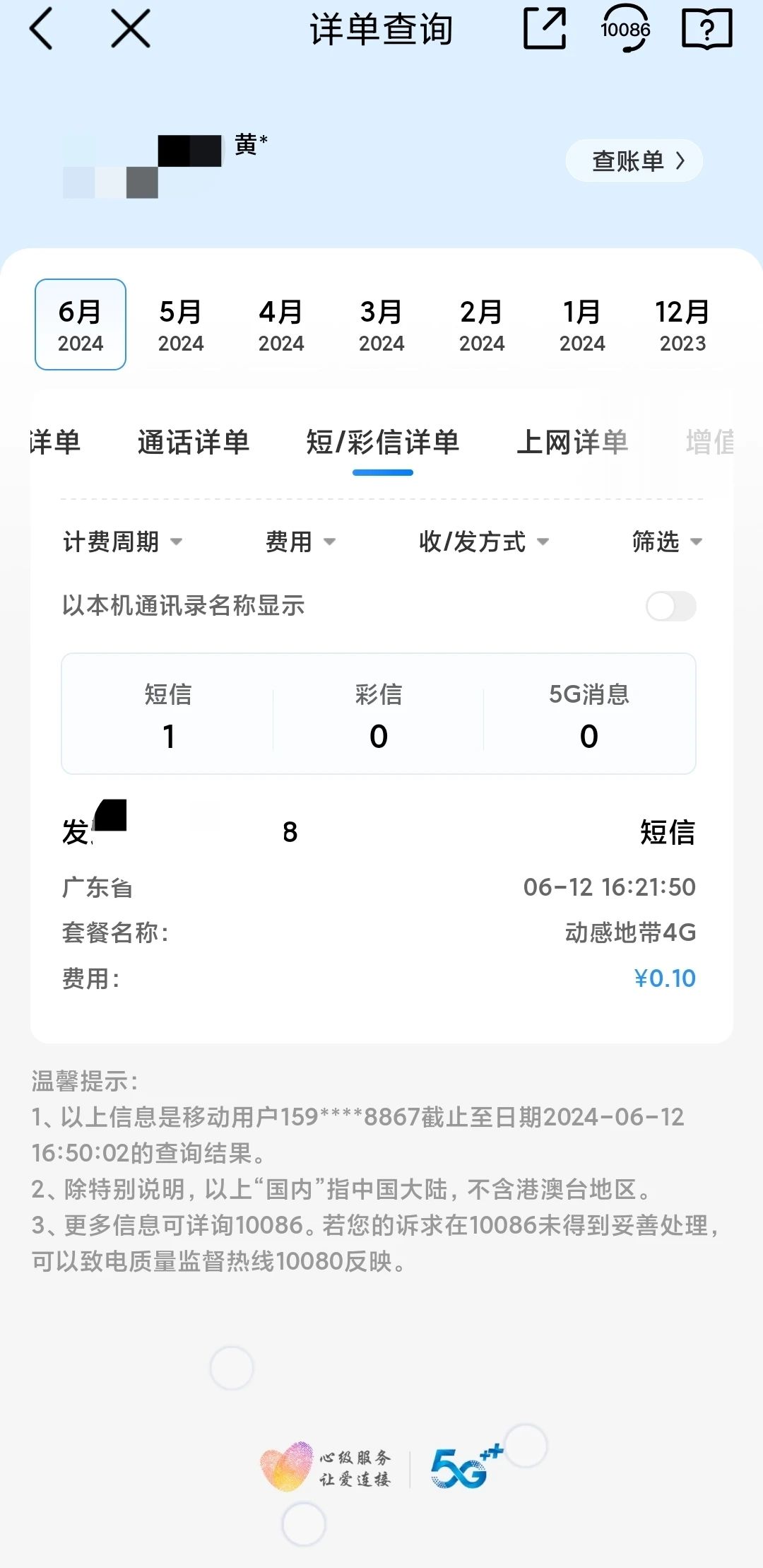
Task: Expand the 费用 dropdown
Action: [300, 542]
